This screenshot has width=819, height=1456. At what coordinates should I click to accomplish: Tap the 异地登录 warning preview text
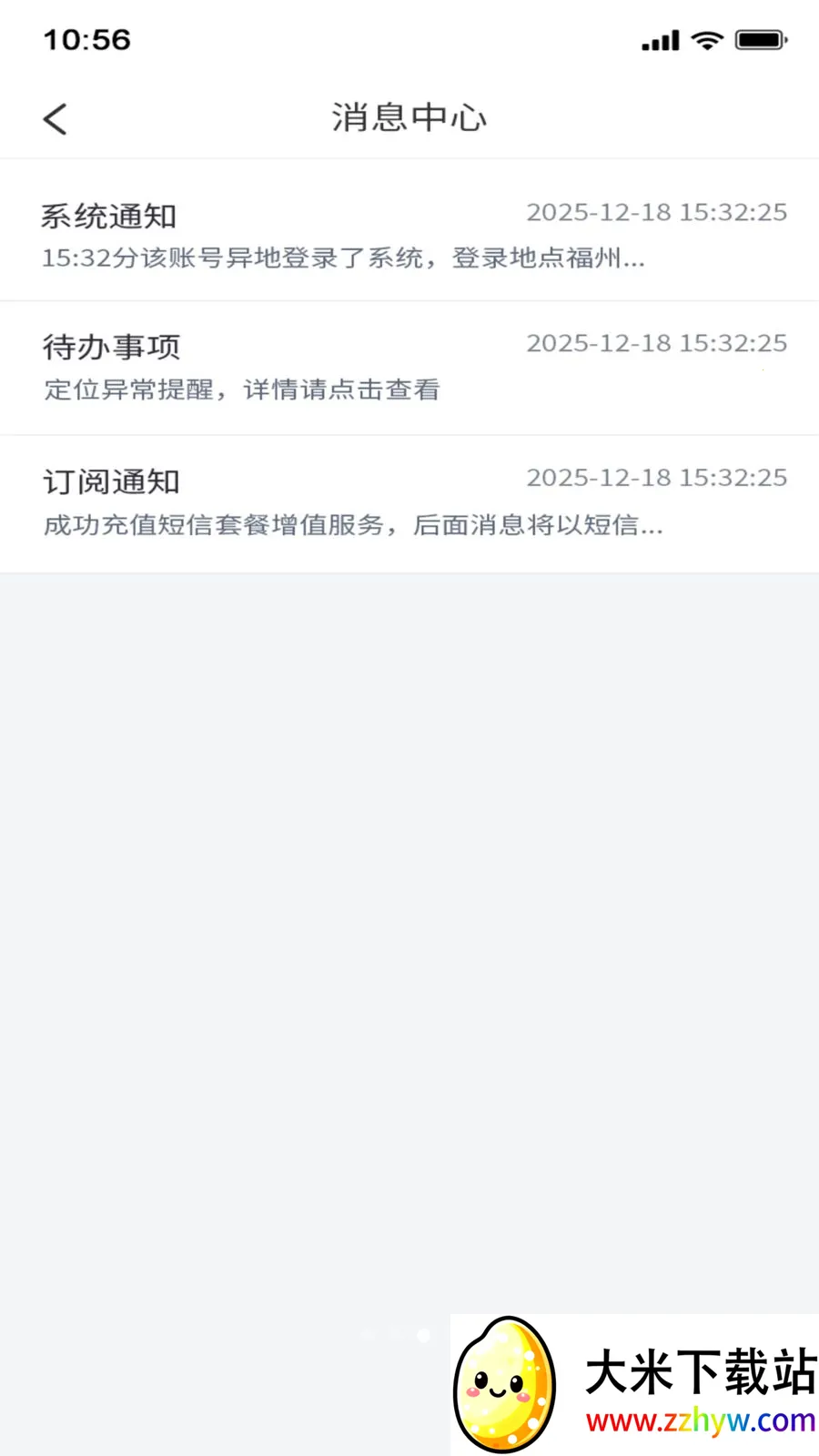(343, 258)
